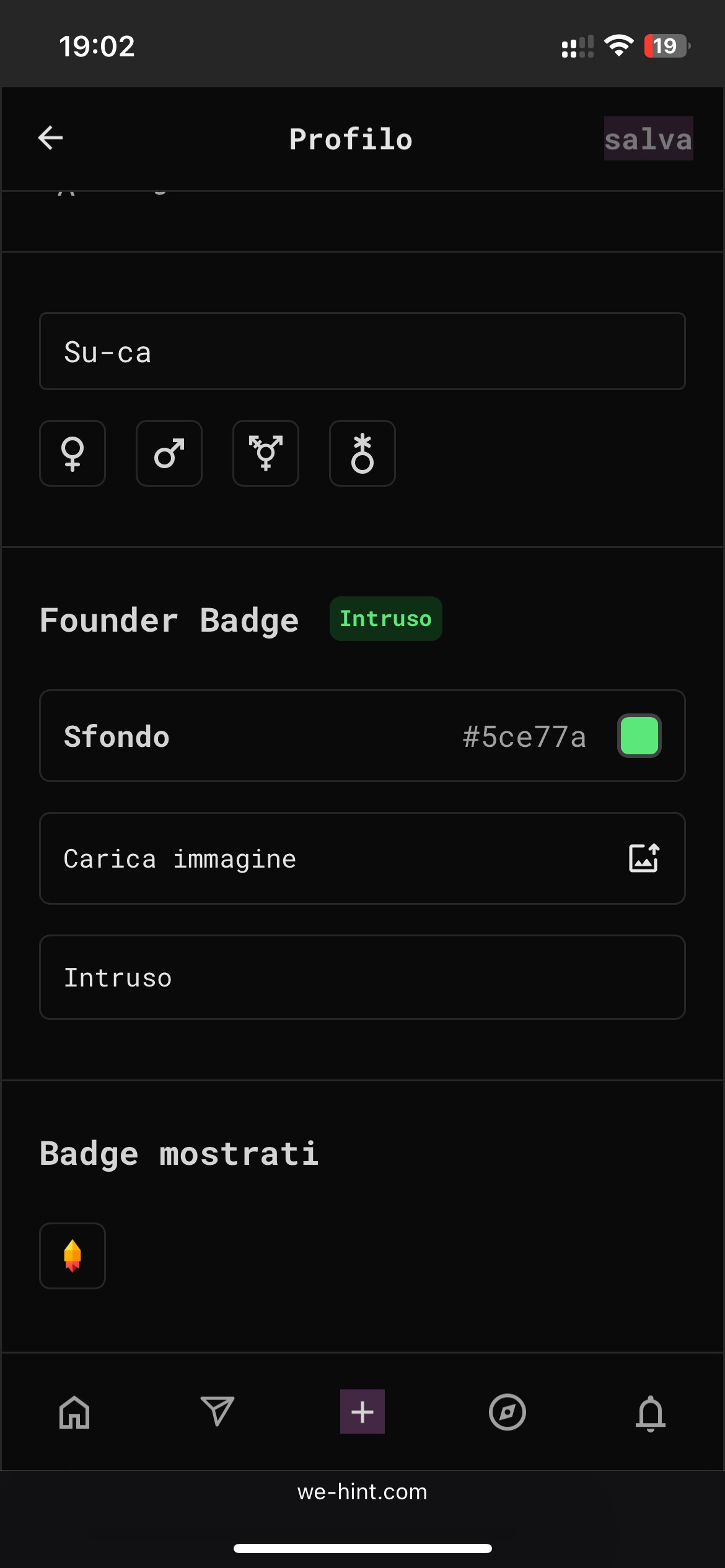
Task: Choose the non-binary symbol option
Action: tap(362, 453)
